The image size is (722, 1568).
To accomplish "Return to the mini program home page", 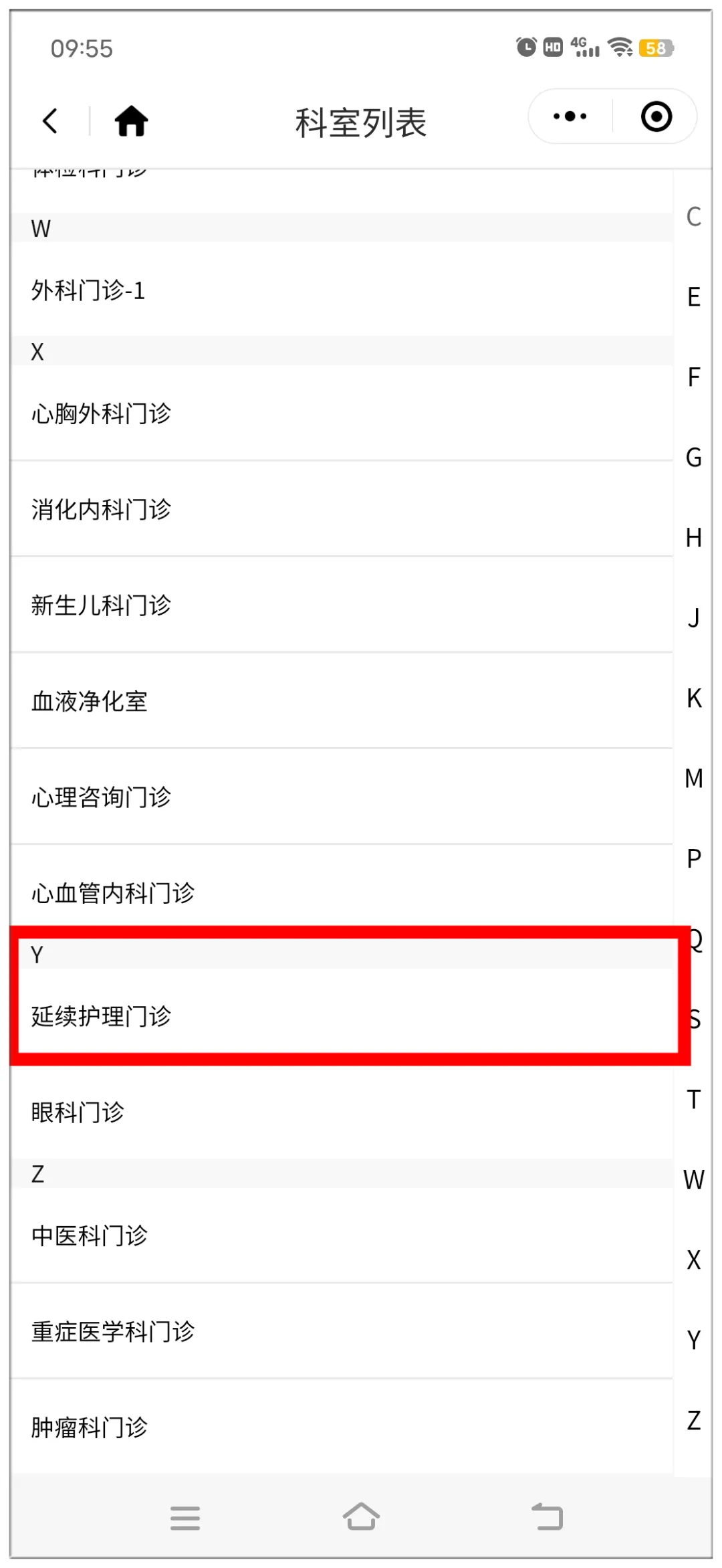I will coord(131,121).
